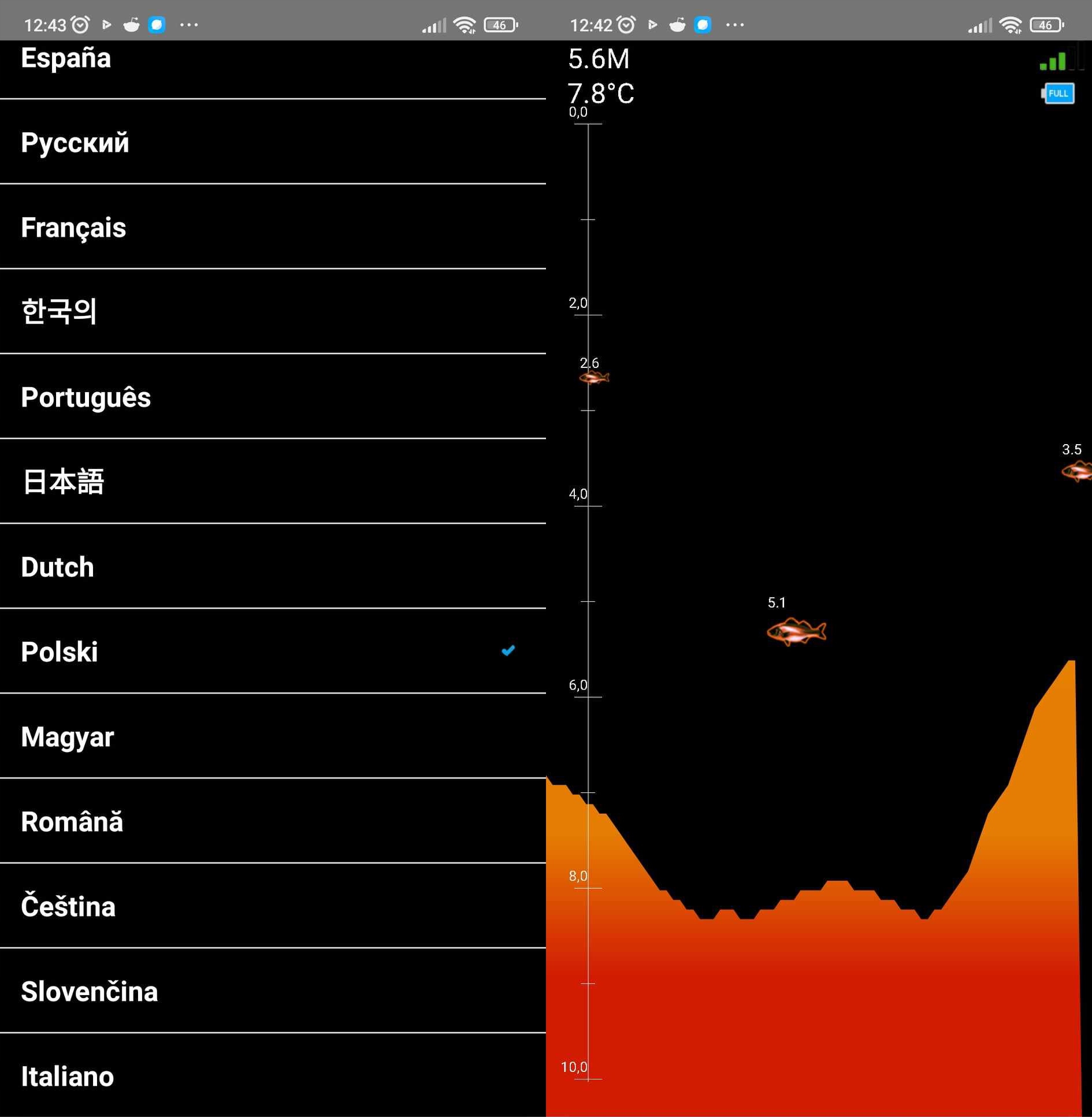Switch language to Français
The height and width of the screenshot is (1117, 1092).
(x=73, y=228)
